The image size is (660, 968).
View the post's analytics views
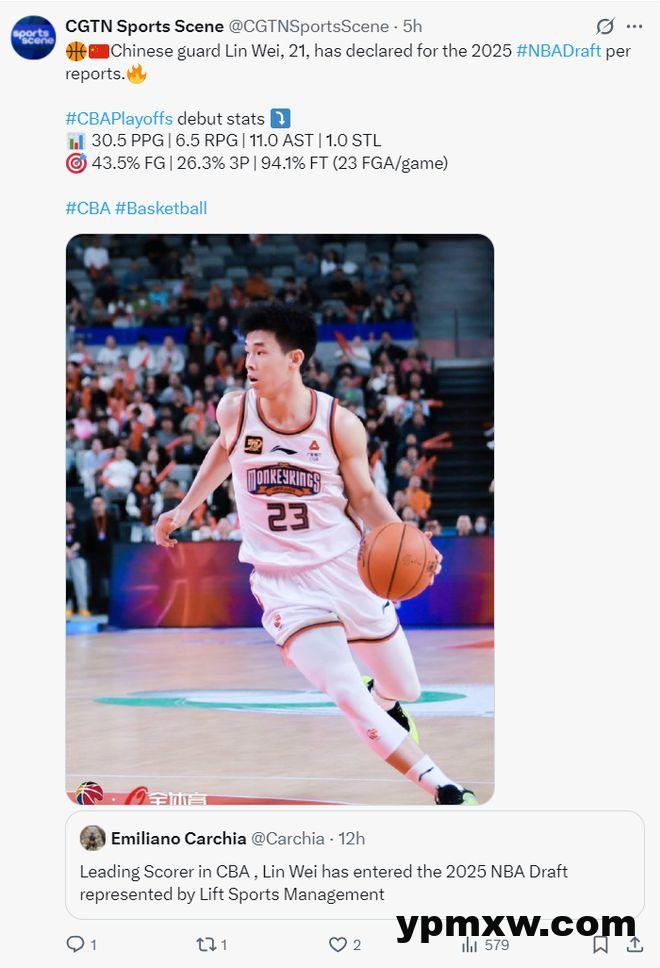470,944
